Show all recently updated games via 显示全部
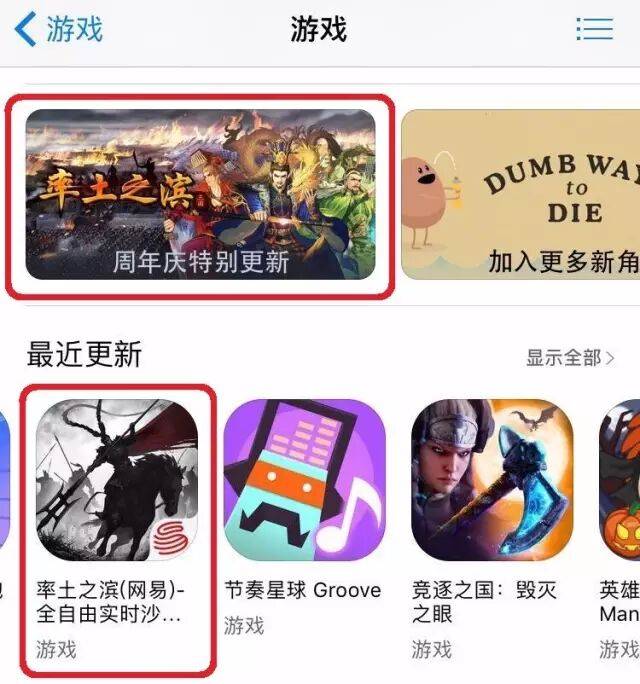640x684 pixels. click(x=569, y=357)
